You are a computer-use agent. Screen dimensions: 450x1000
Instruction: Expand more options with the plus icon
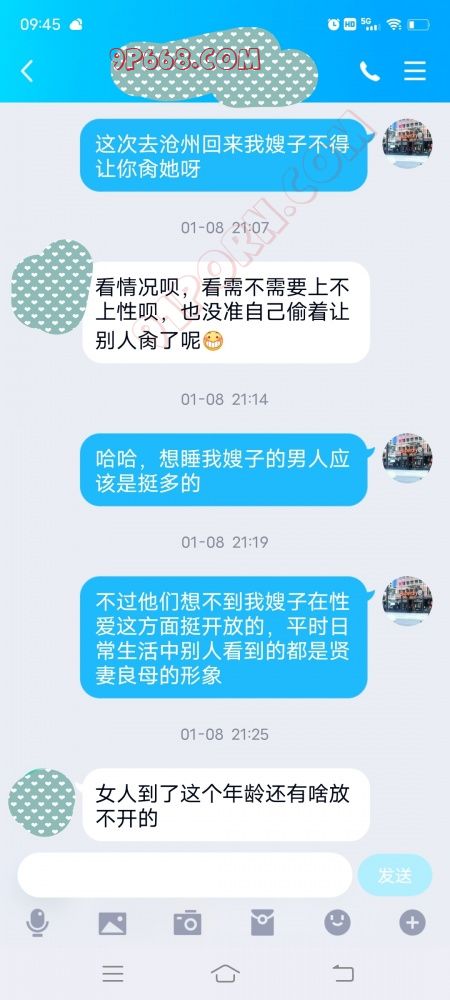[x=412, y=922]
